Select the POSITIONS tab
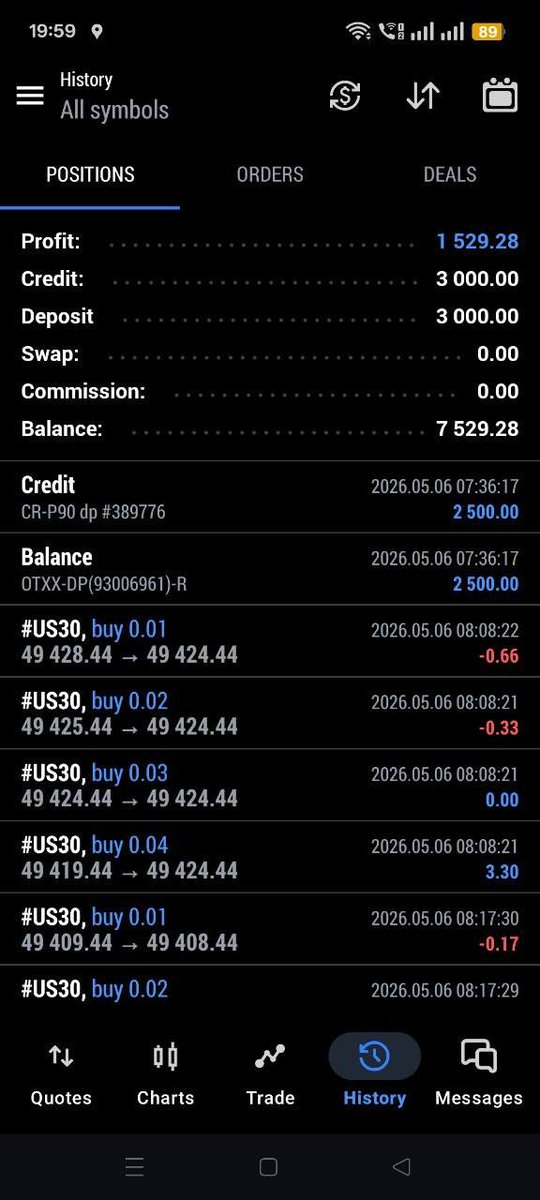 click(x=90, y=174)
